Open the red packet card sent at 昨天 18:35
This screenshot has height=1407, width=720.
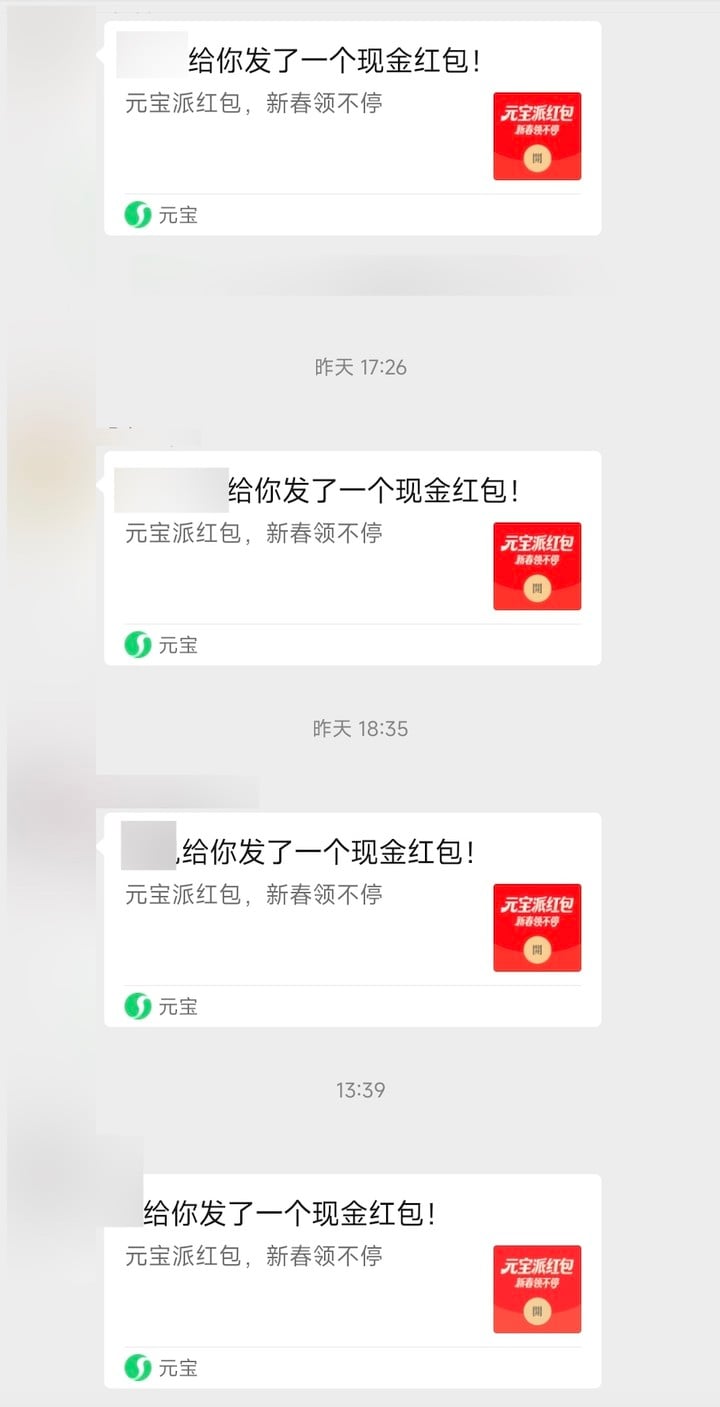click(352, 918)
